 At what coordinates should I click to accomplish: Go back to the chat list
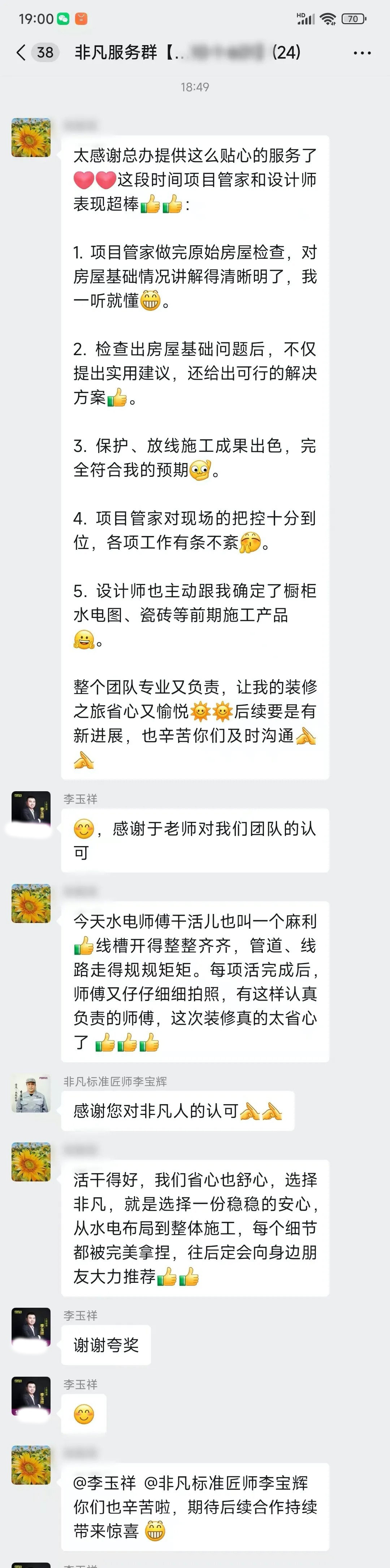[x=21, y=53]
